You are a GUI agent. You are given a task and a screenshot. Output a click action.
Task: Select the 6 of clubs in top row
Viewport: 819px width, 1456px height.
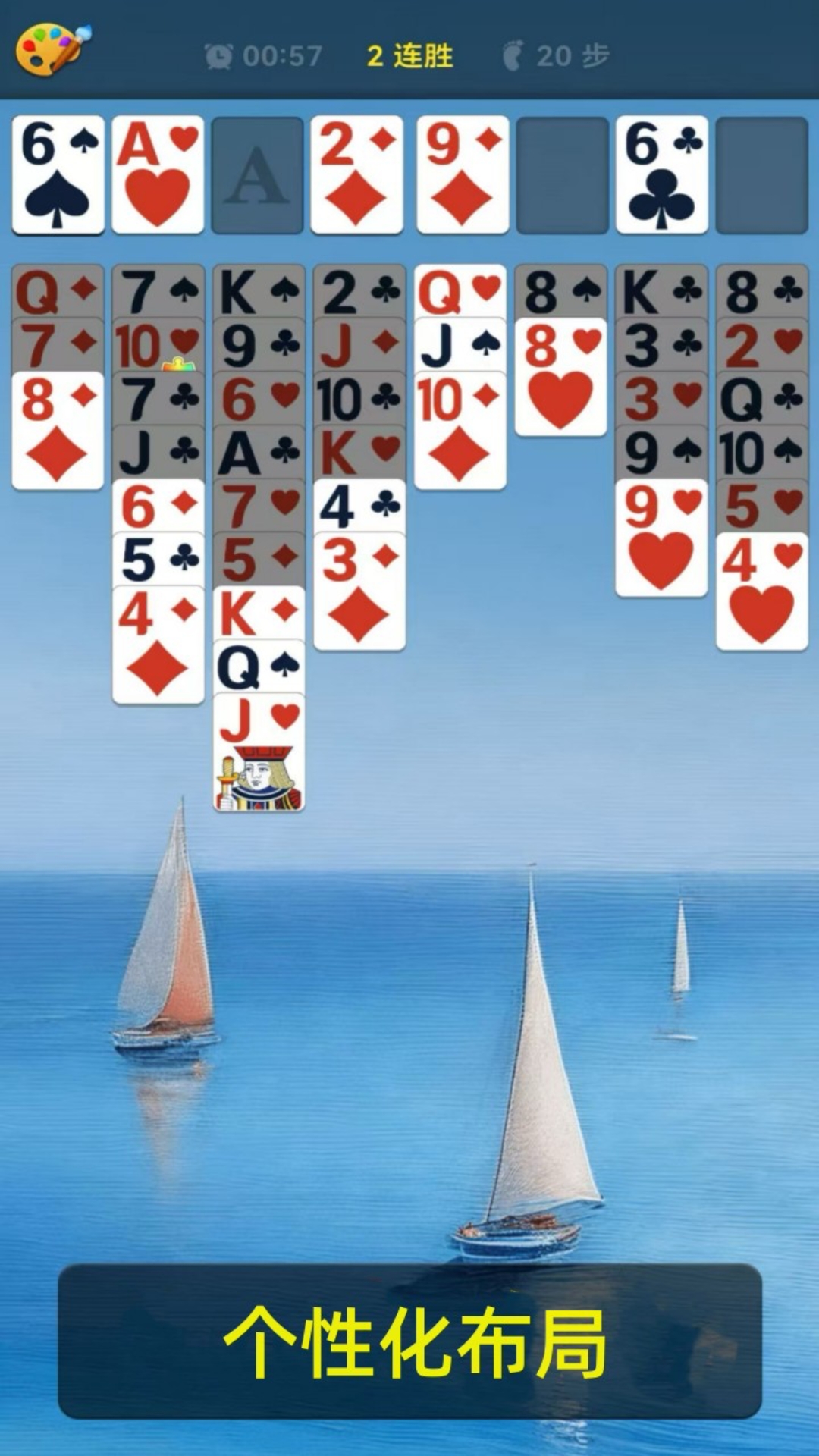point(662,175)
